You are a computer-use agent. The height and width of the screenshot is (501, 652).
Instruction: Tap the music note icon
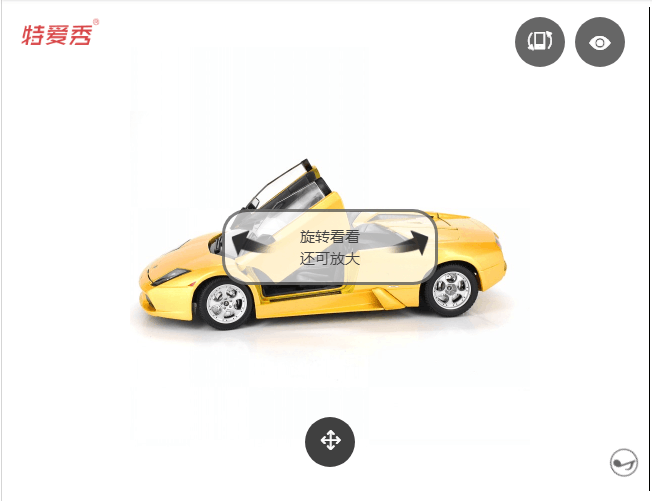pyautogui.click(x=624, y=463)
